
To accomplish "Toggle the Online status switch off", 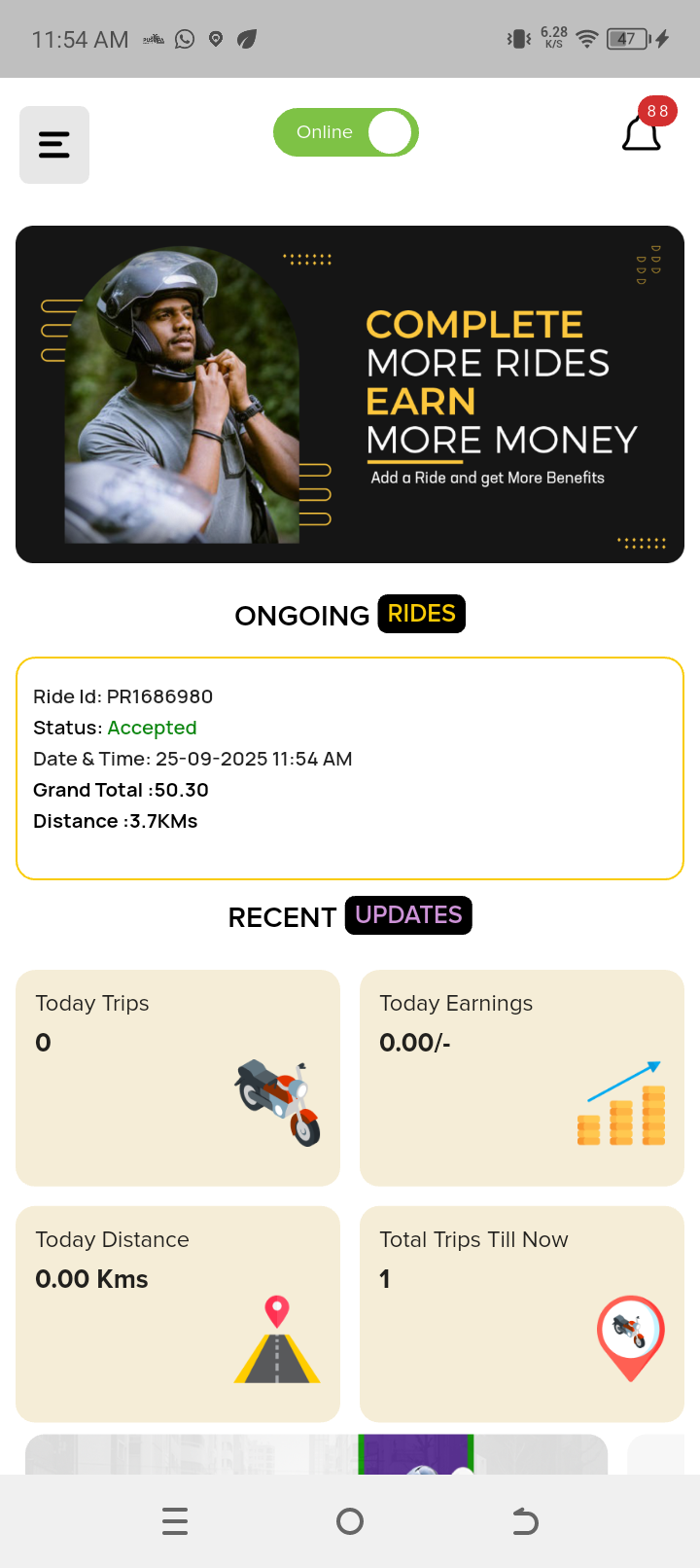I will [x=346, y=132].
